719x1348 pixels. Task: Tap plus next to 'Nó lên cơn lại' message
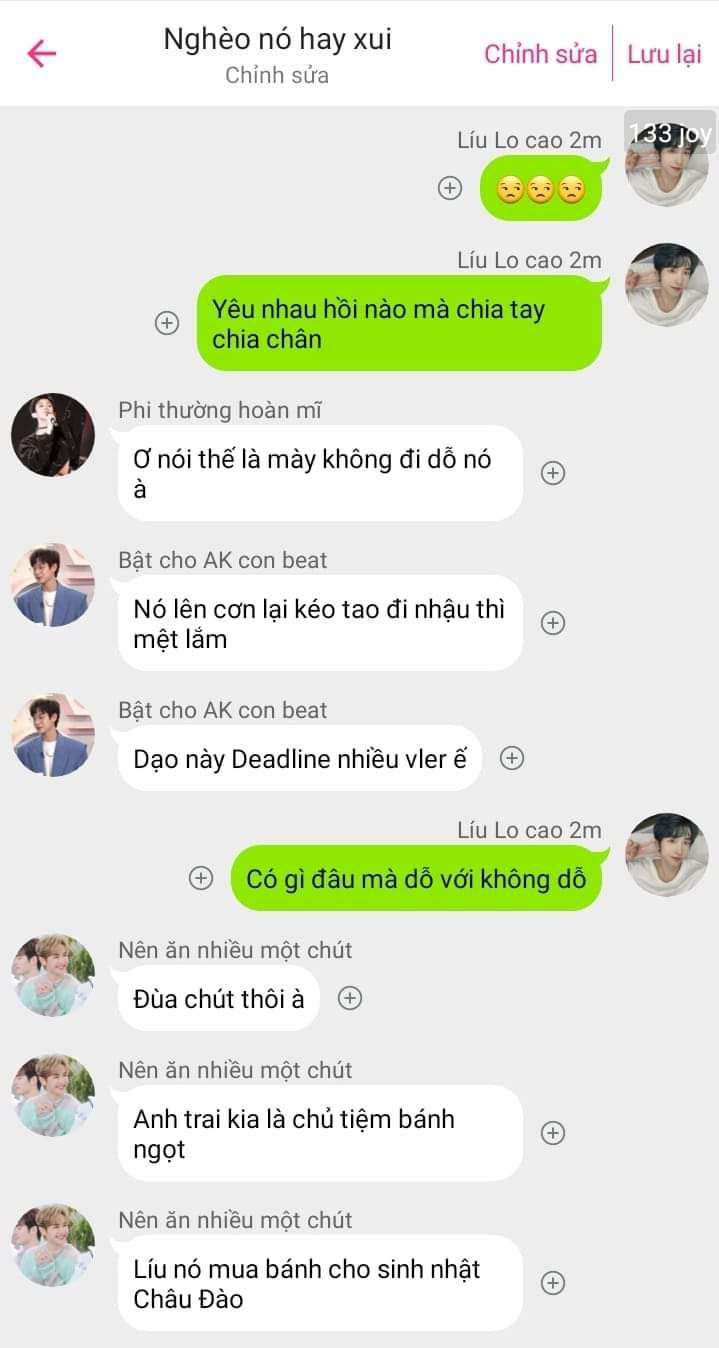[x=553, y=623]
